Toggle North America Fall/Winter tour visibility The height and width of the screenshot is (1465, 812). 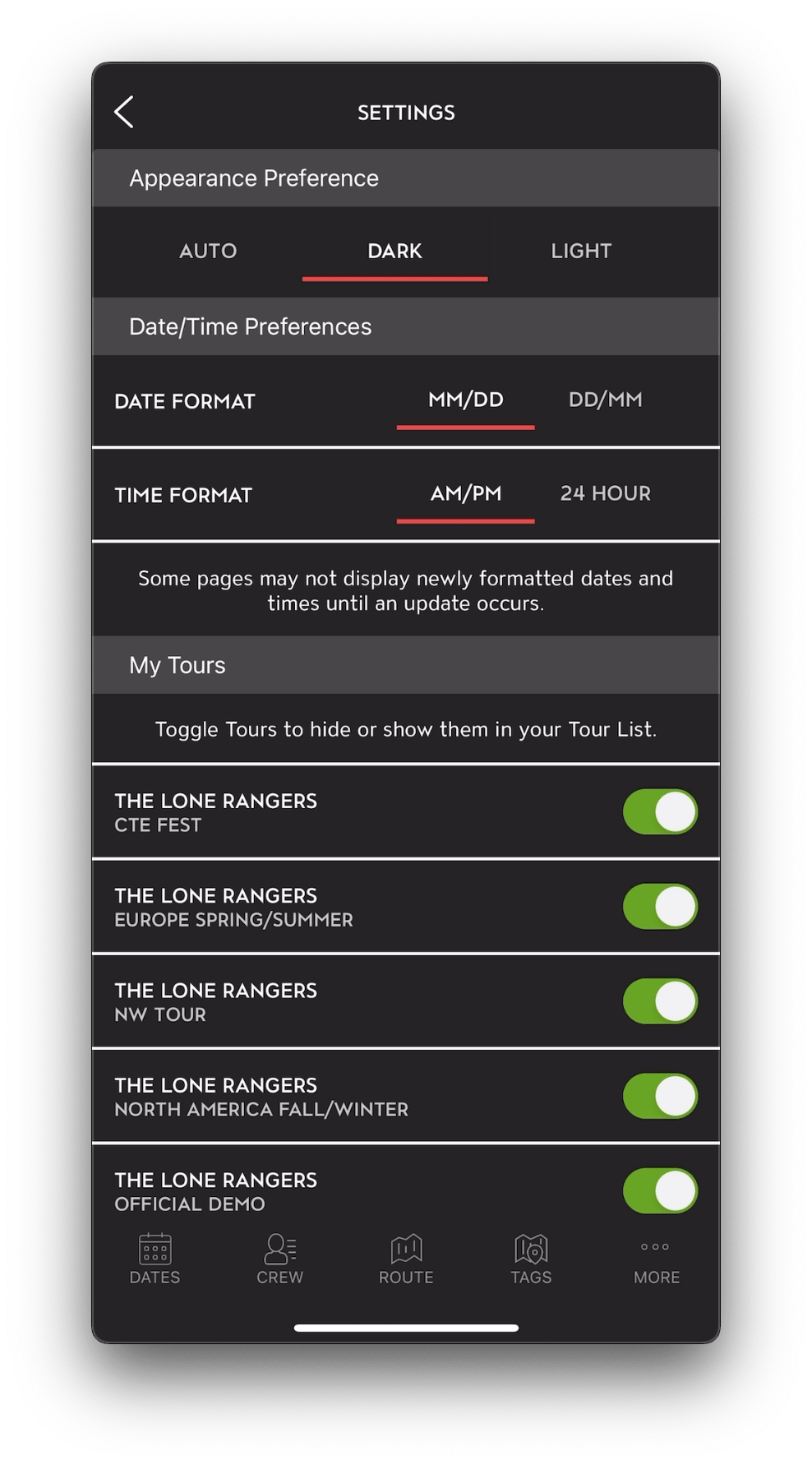[660, 1096]
